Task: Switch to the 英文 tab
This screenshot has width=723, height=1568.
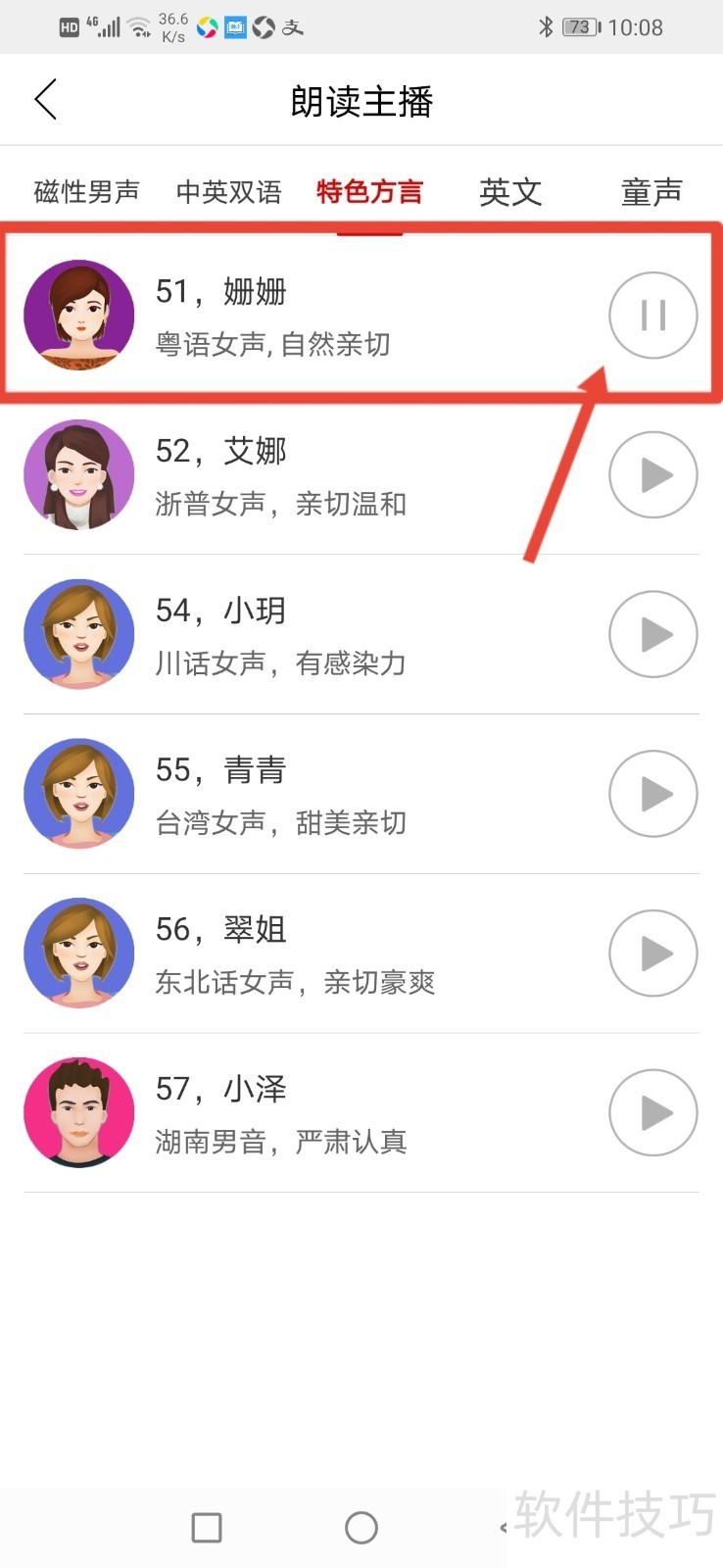Action: click(510, 192)
